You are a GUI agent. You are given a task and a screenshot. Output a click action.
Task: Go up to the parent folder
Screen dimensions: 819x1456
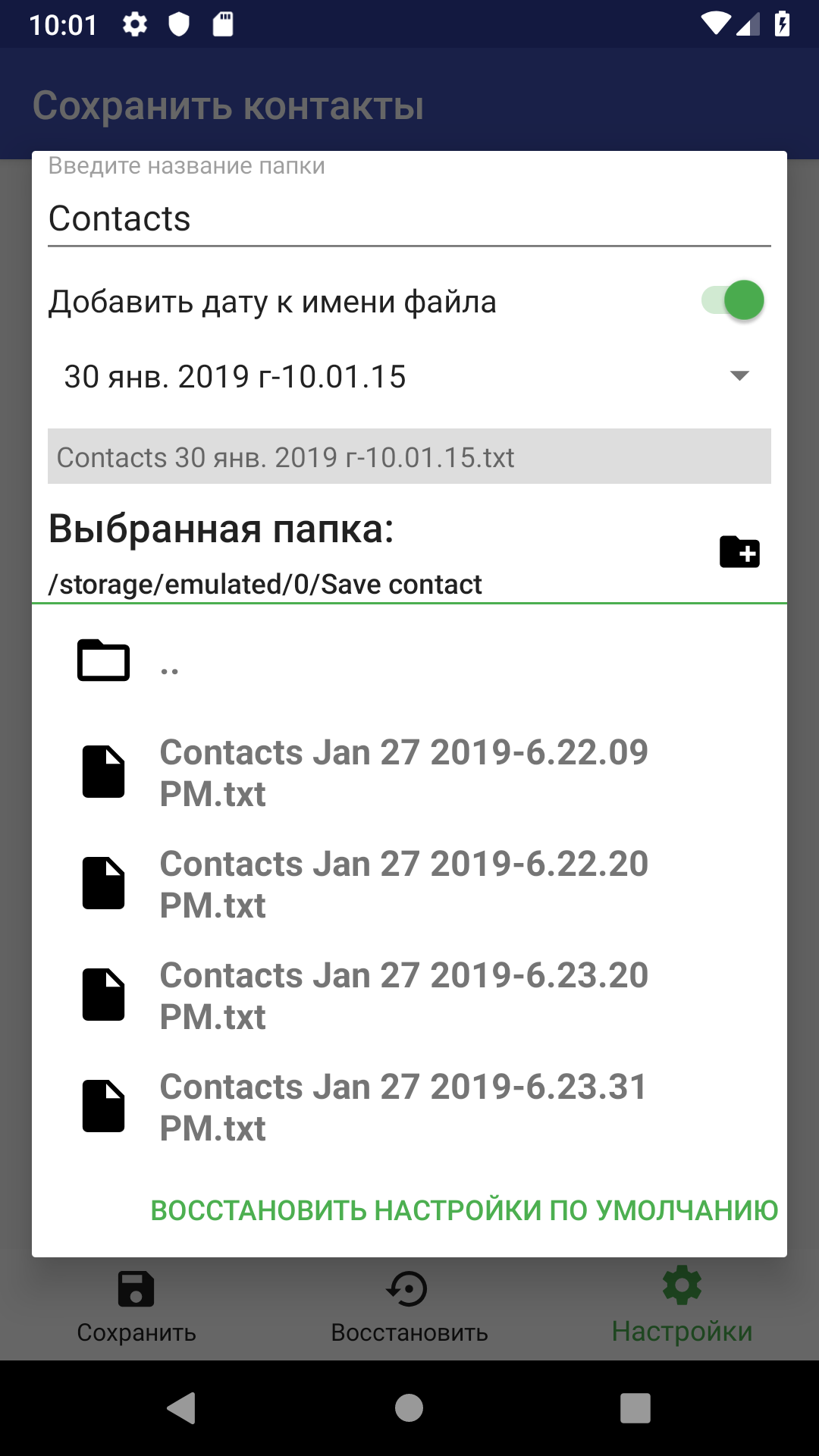pyautogui.click(x=409, y=661)
